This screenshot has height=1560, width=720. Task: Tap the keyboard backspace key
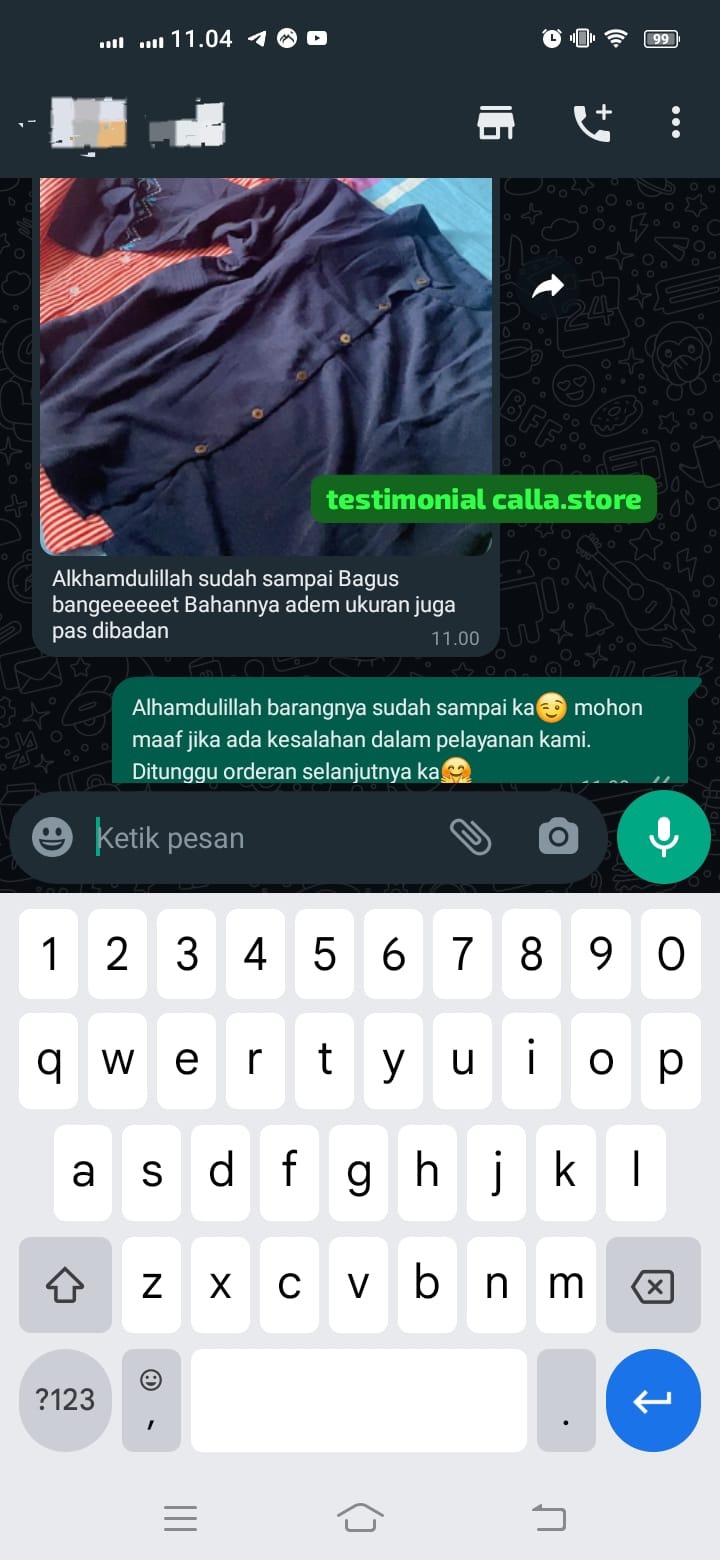[653, 1285]
